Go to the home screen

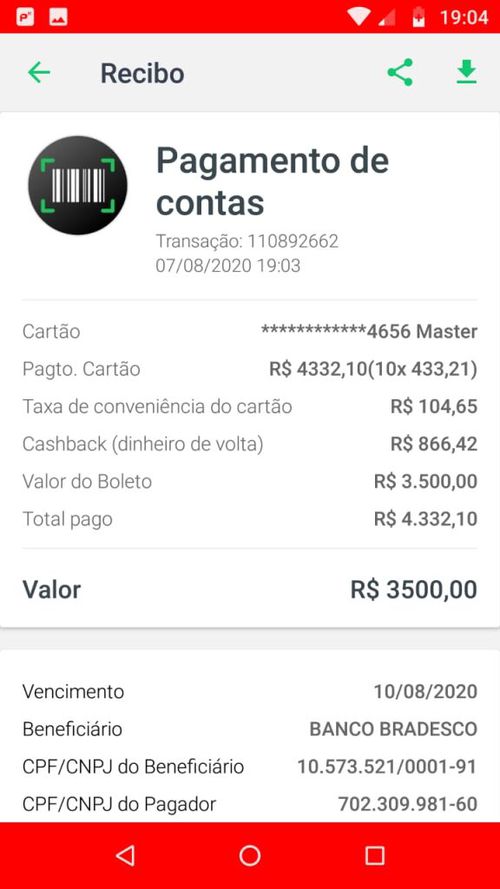tap(249, 856)
